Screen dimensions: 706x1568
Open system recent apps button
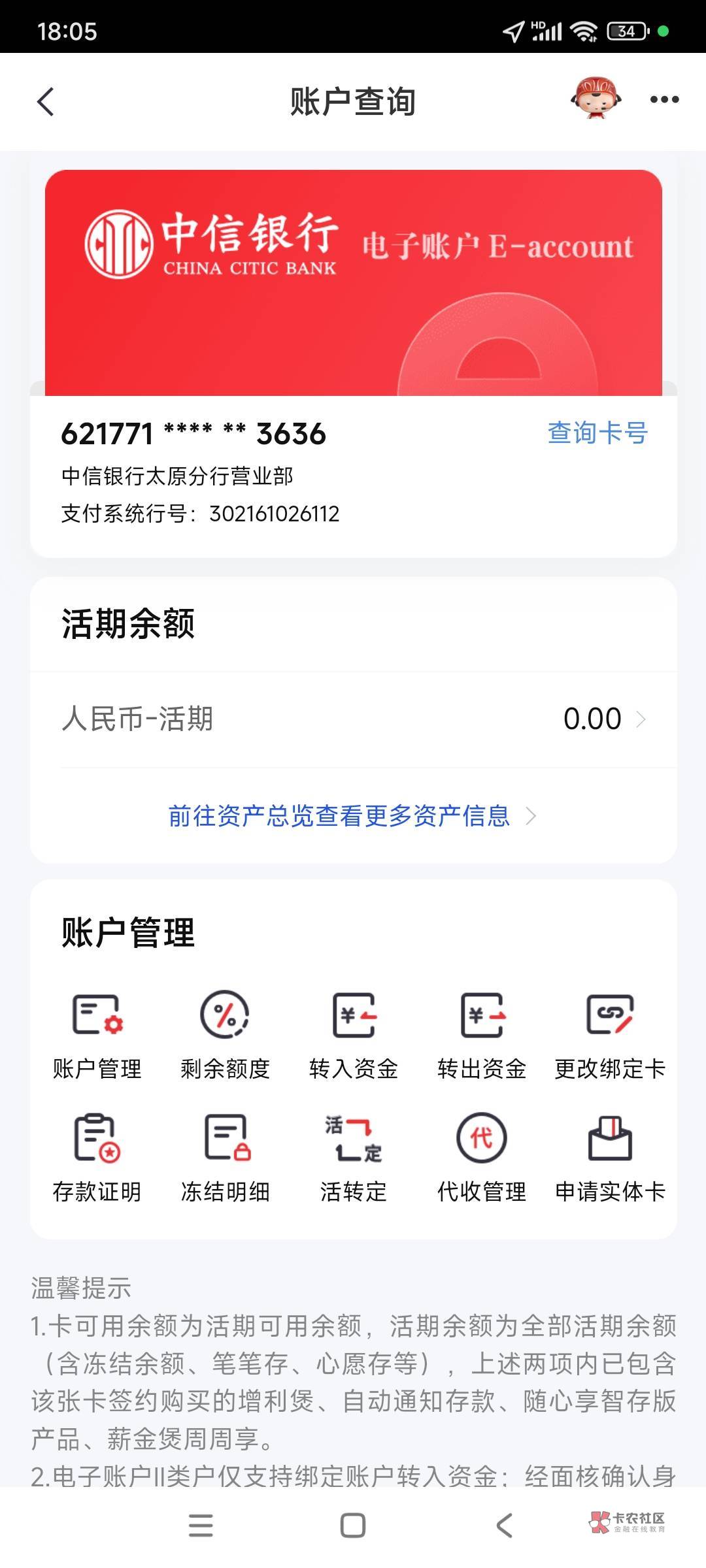pos(201,1526)
